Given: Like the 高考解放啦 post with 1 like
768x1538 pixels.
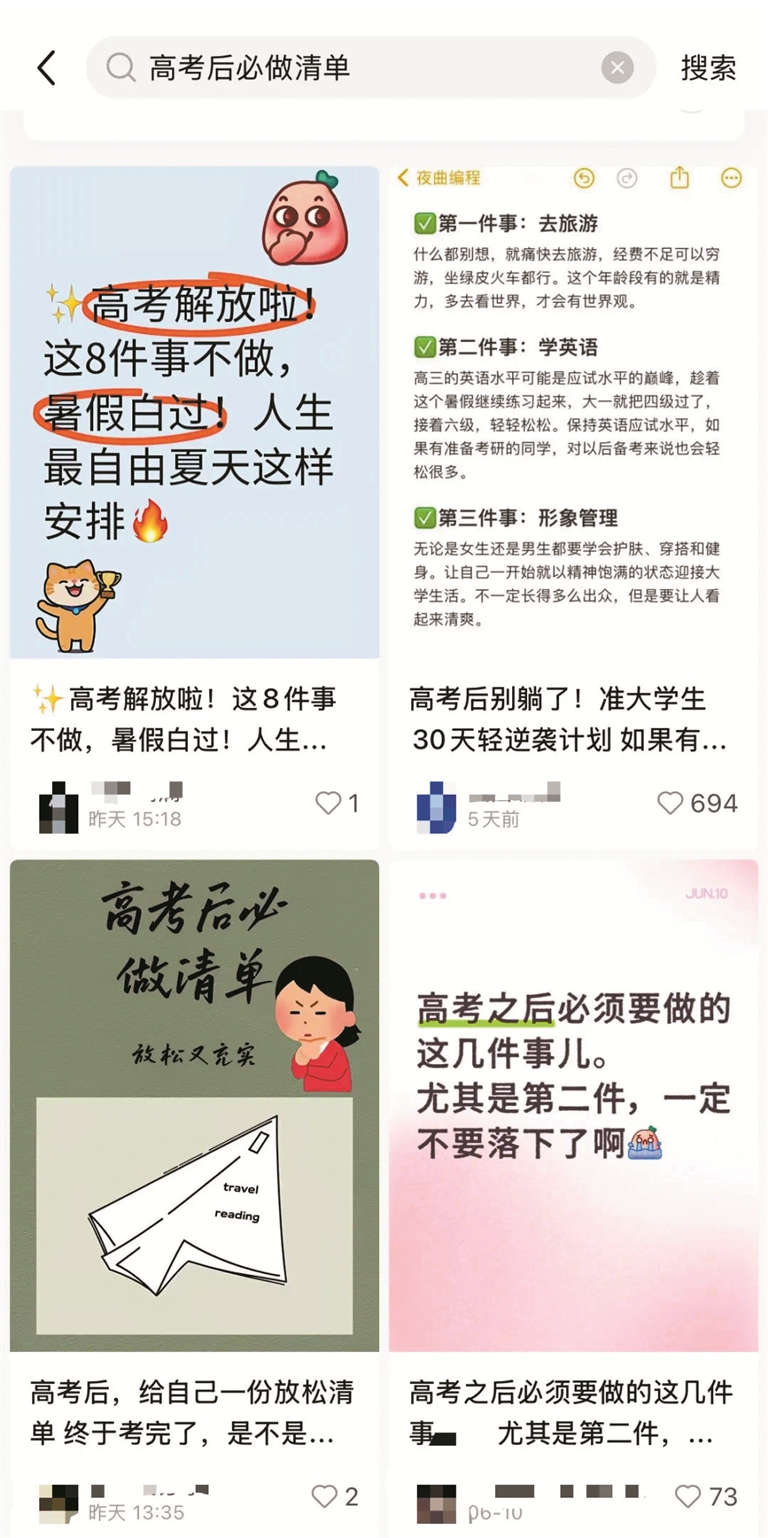Looking at the screenshot, I should click(x=328, y=802).
